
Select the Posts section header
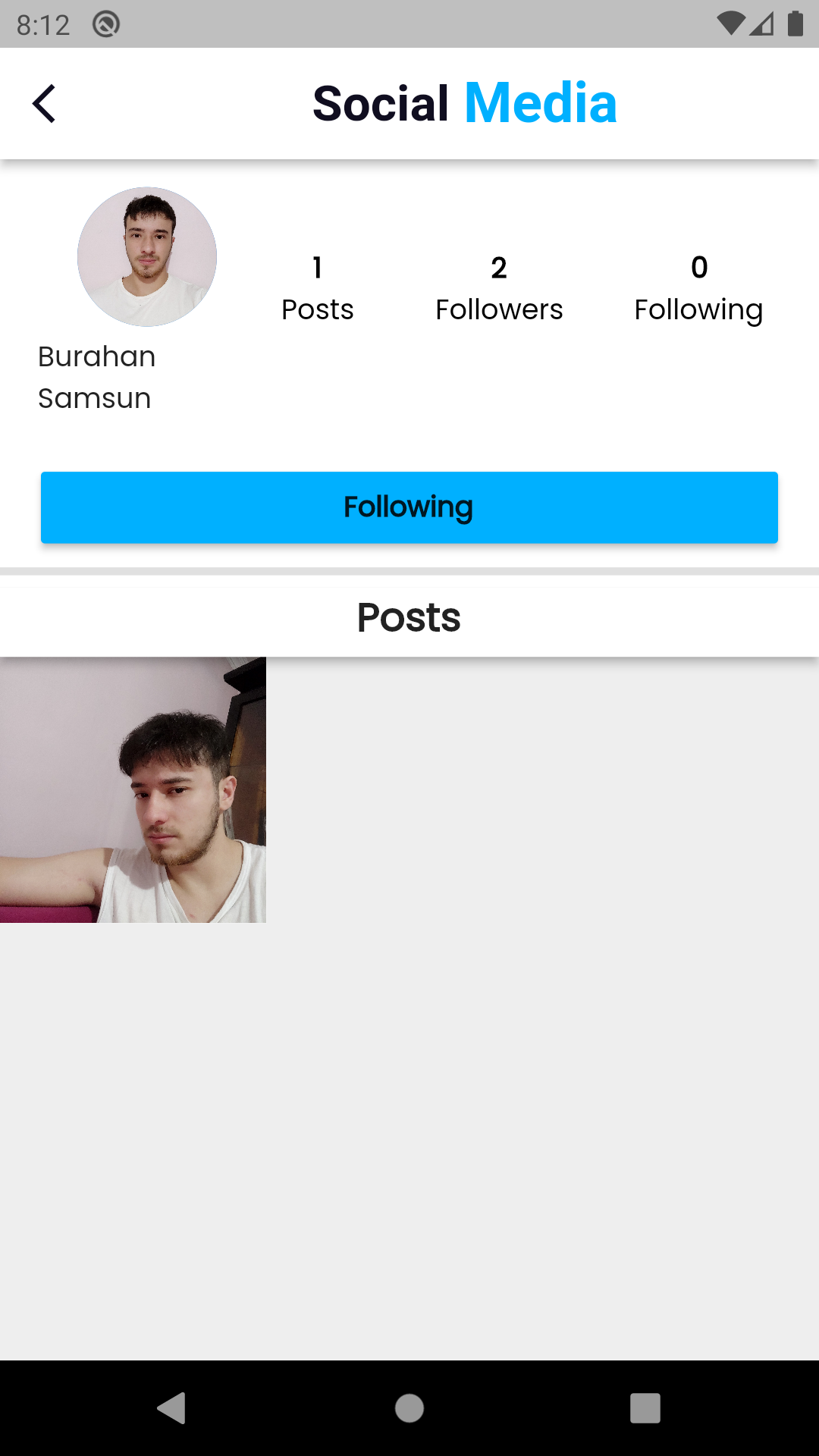(409, 618)
